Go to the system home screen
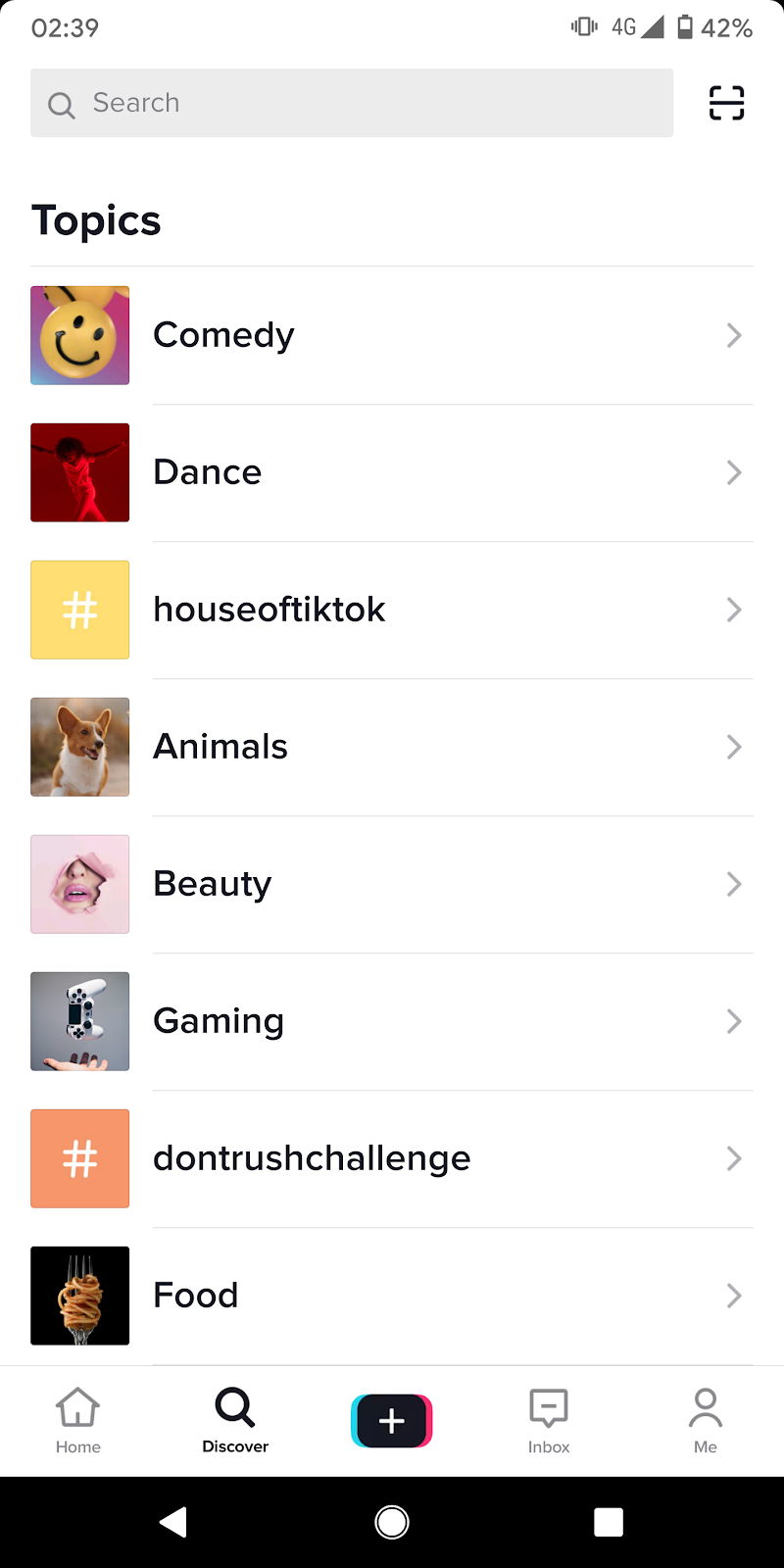 [x=392, y=1522]
